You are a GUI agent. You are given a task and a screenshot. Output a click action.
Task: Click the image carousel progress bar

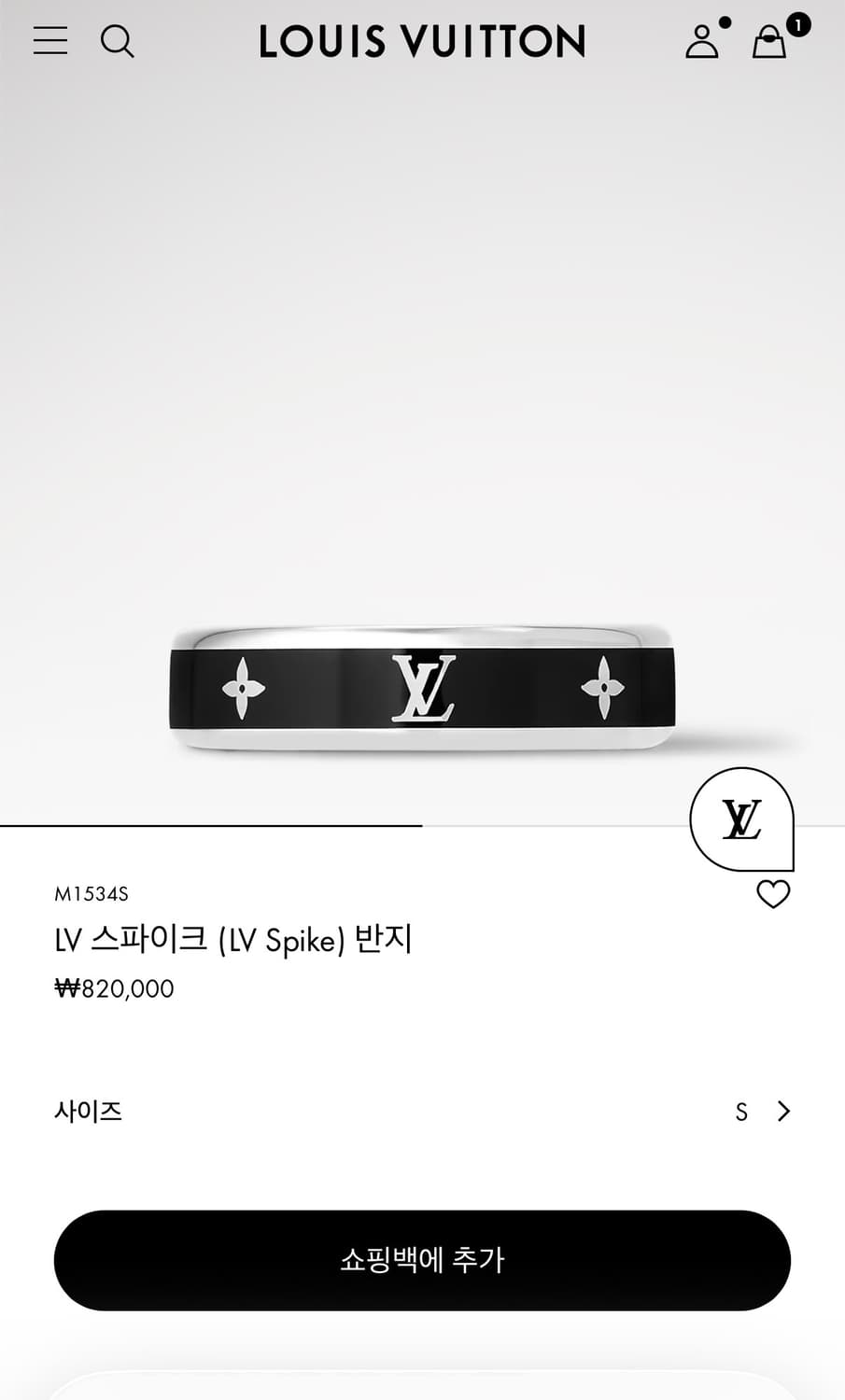tap(211, 825)
